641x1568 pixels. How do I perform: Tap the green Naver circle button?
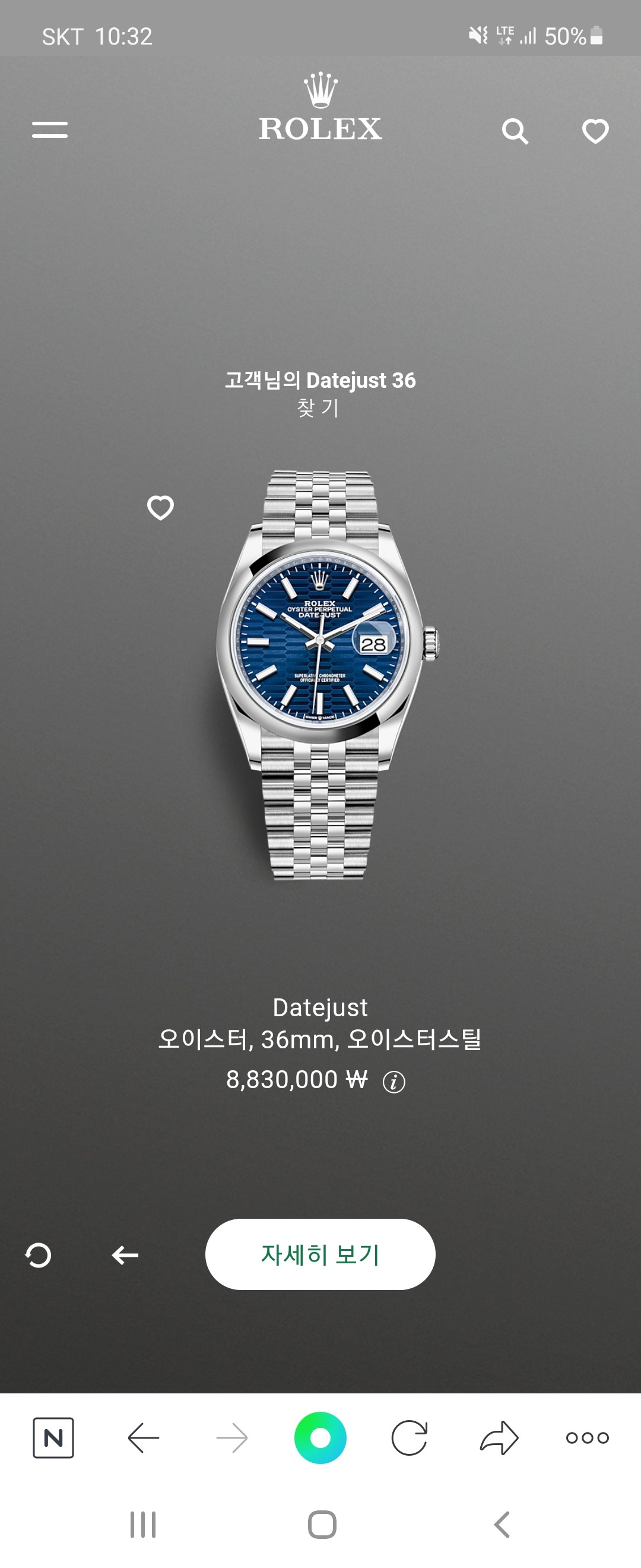320,1438
